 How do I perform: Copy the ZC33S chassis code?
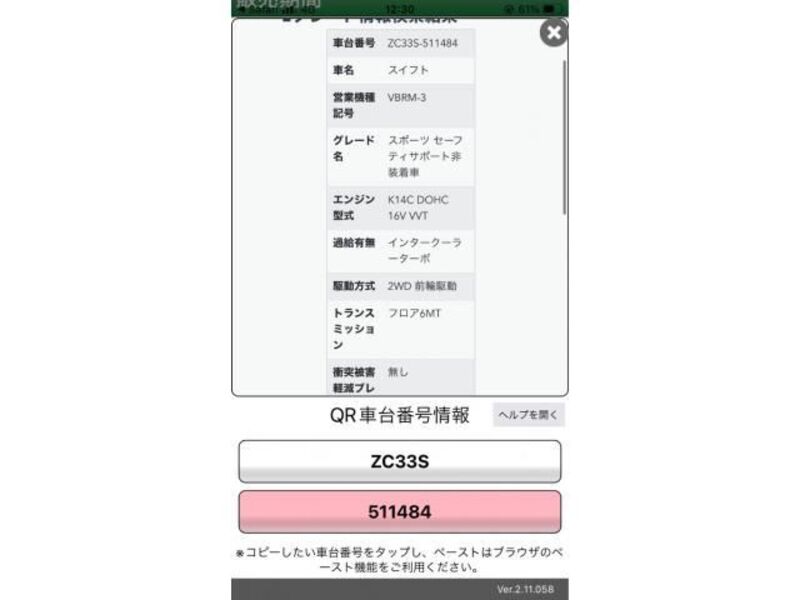tap(399, 462)
